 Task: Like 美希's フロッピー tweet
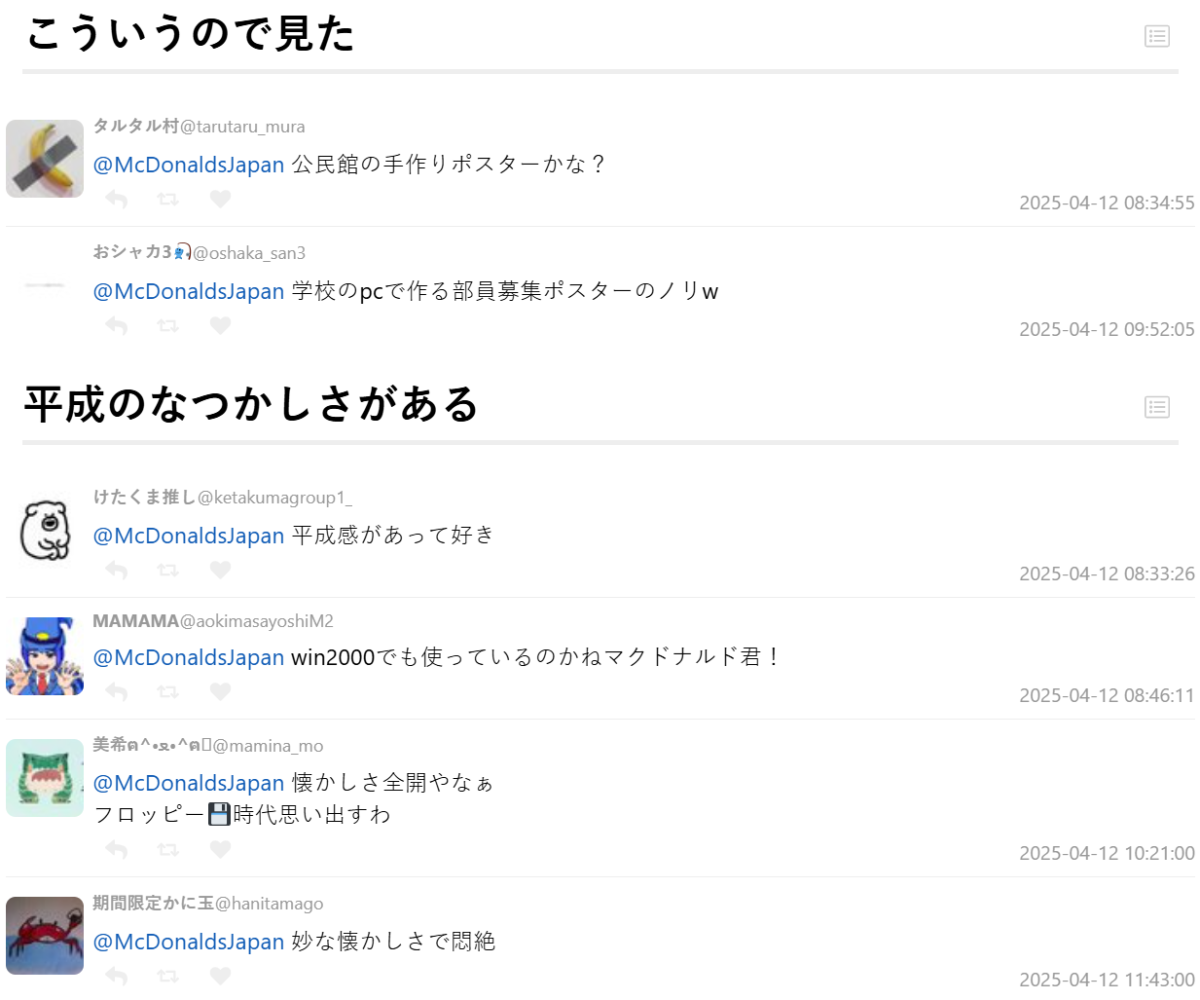220,849
